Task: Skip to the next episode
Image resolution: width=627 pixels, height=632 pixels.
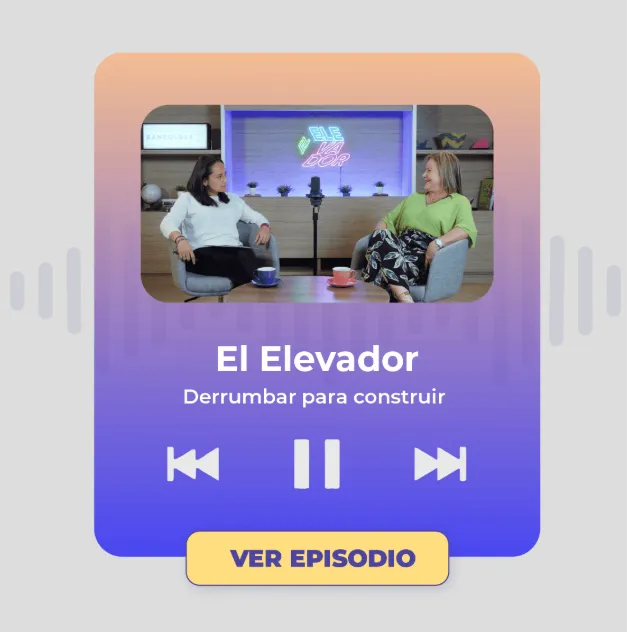Action: 440,464
